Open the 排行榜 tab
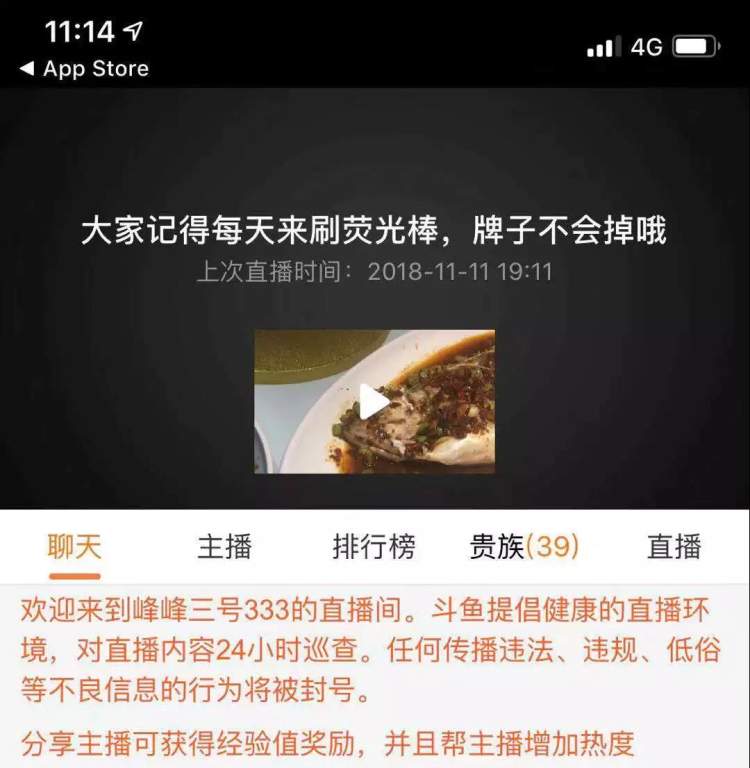Image resolution: width=750 pixels, height=768 pixels. [374, 547]
